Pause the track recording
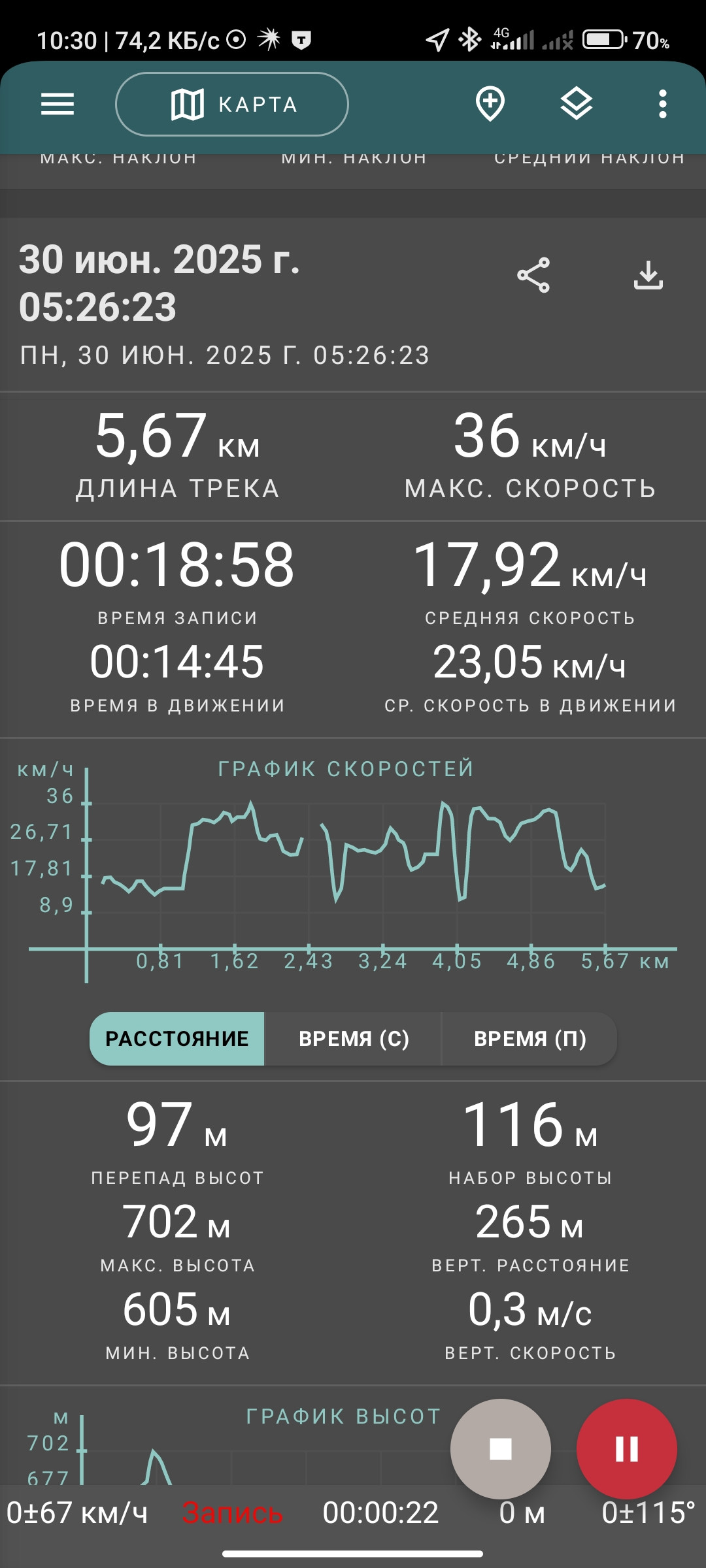This screenshot has width=706, height=1568. [627, 1449]
